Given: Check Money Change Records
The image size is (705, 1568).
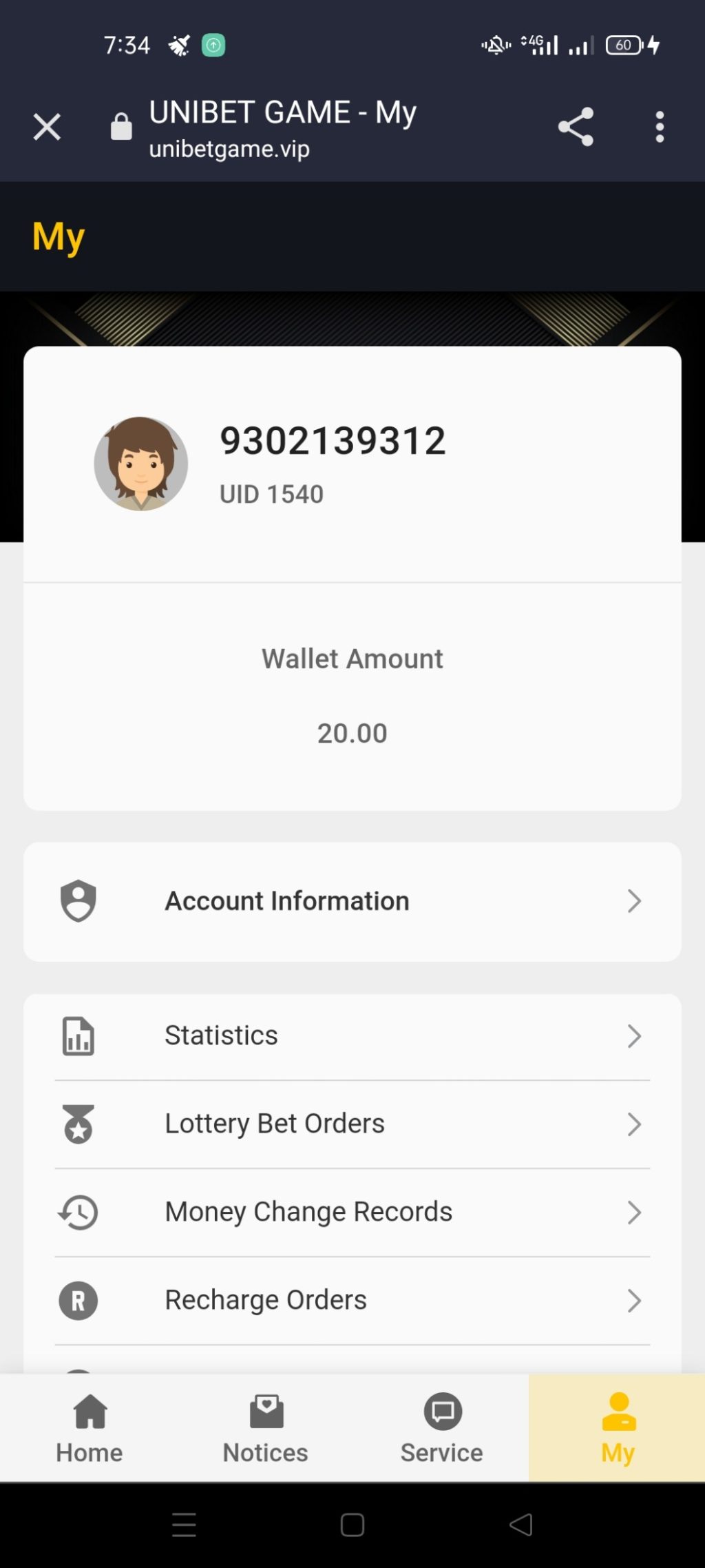Looking at the screenshot, I should [352, 1212].
